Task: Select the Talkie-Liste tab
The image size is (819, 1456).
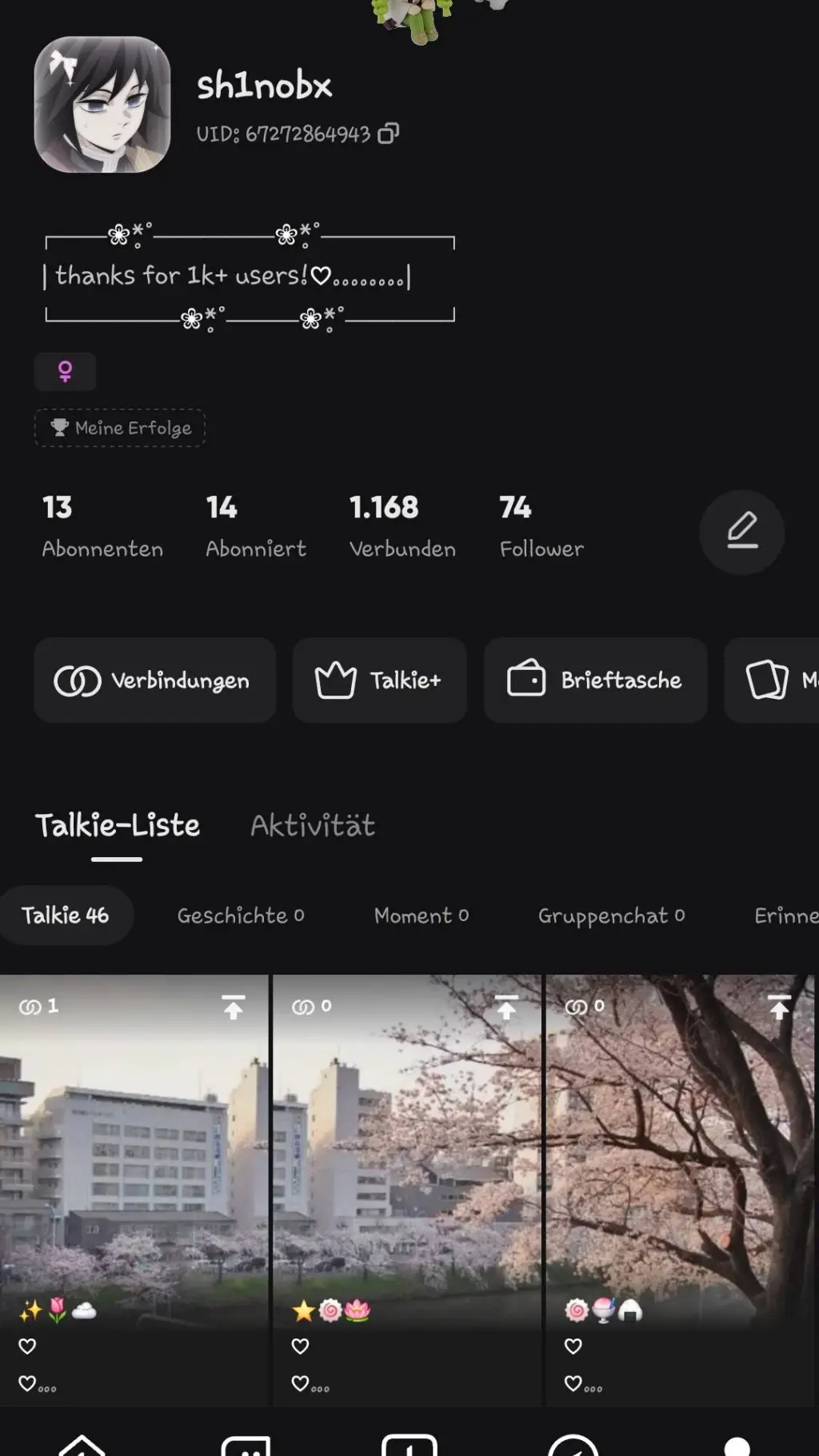Action: 118,825
